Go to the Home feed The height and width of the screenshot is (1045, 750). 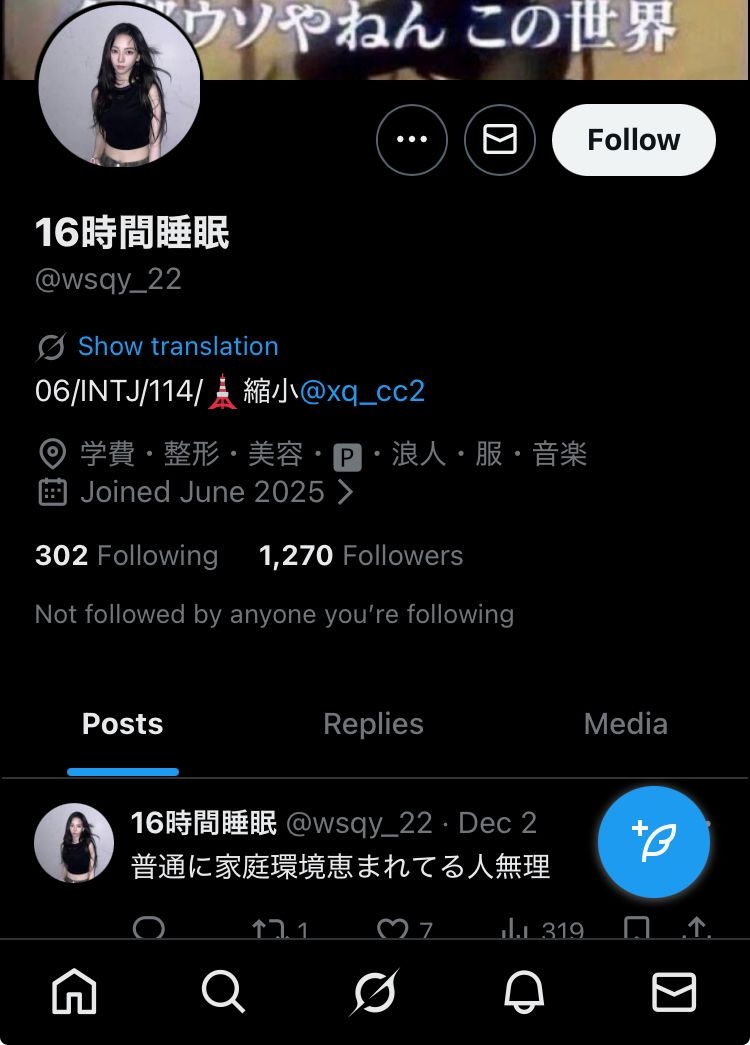(x=75, y=992)
